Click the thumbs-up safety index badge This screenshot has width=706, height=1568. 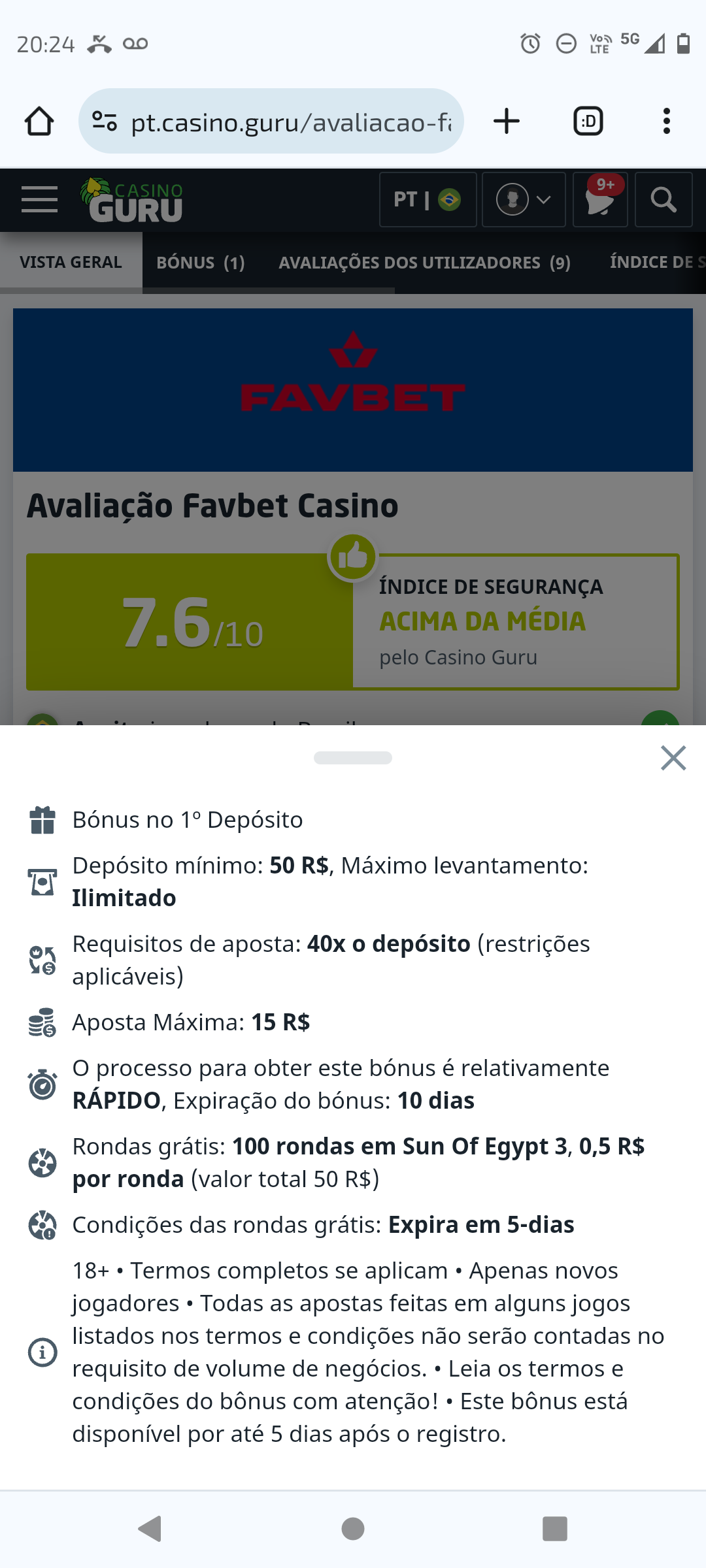[x=353, y=557]
